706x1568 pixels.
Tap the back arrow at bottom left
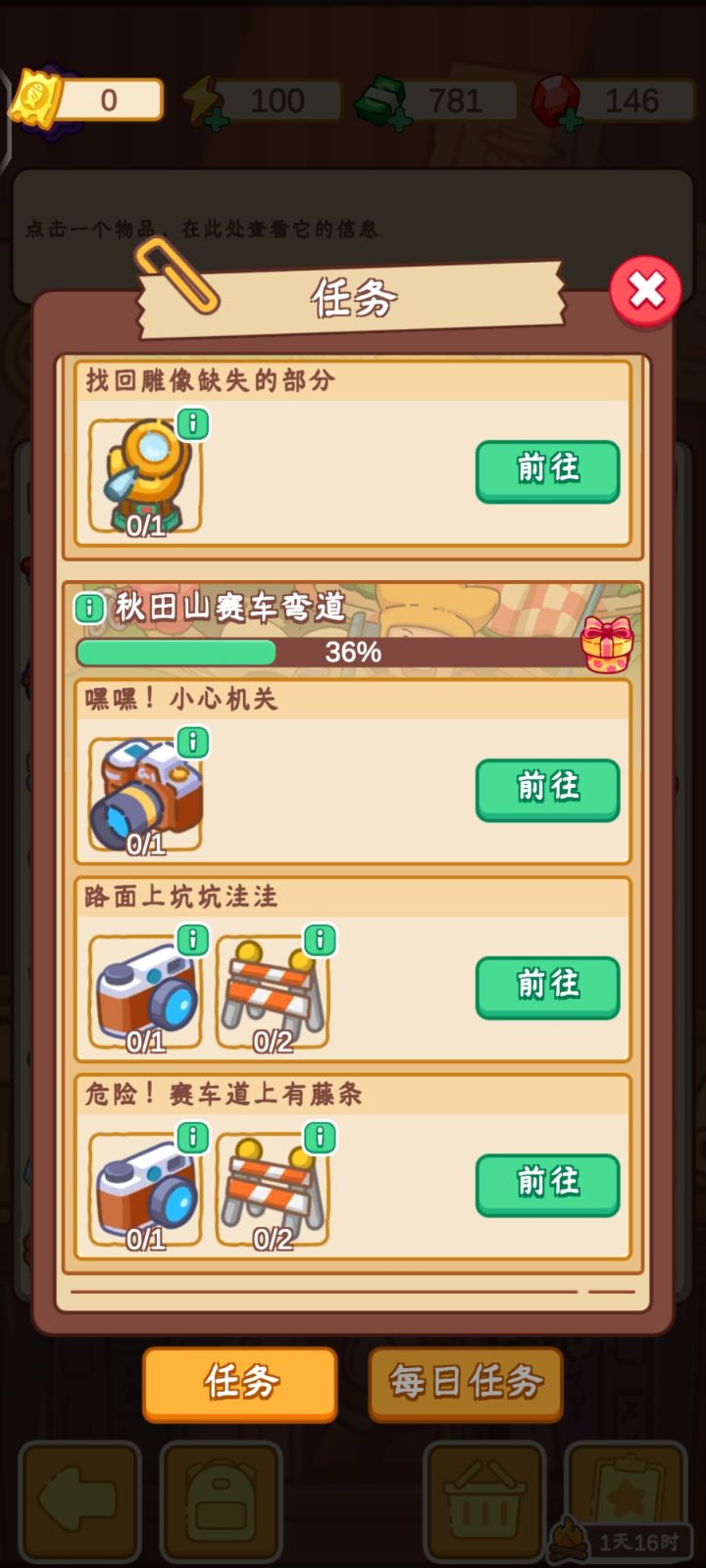(x=80, y=1500)
